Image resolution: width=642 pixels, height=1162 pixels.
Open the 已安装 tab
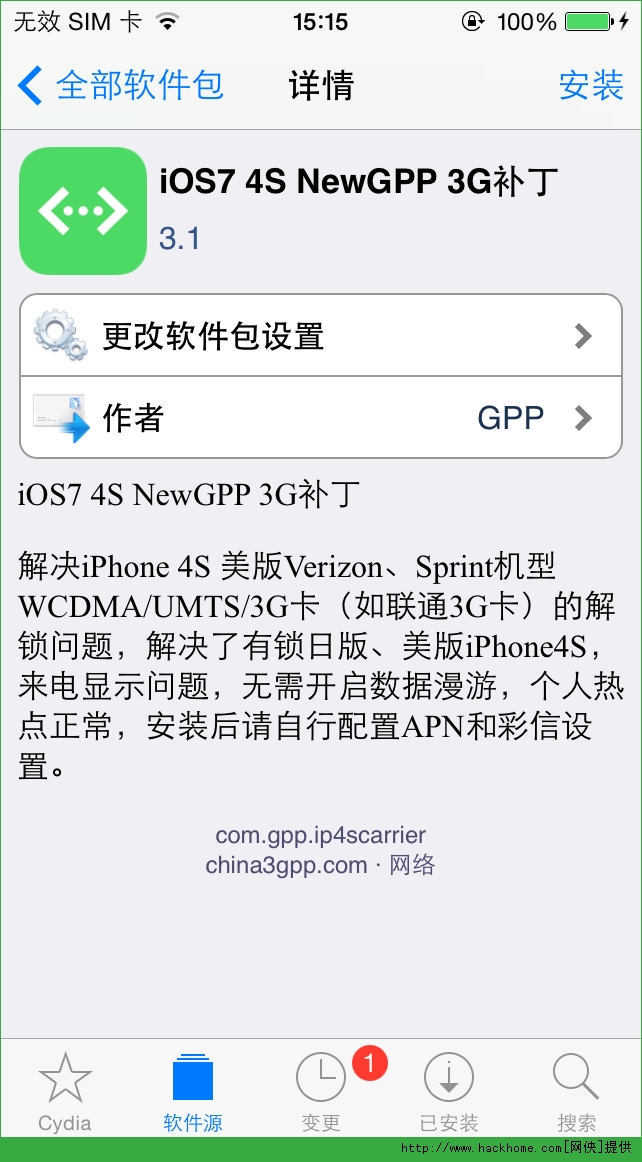pyautogui.click(x=449, y=1092)
